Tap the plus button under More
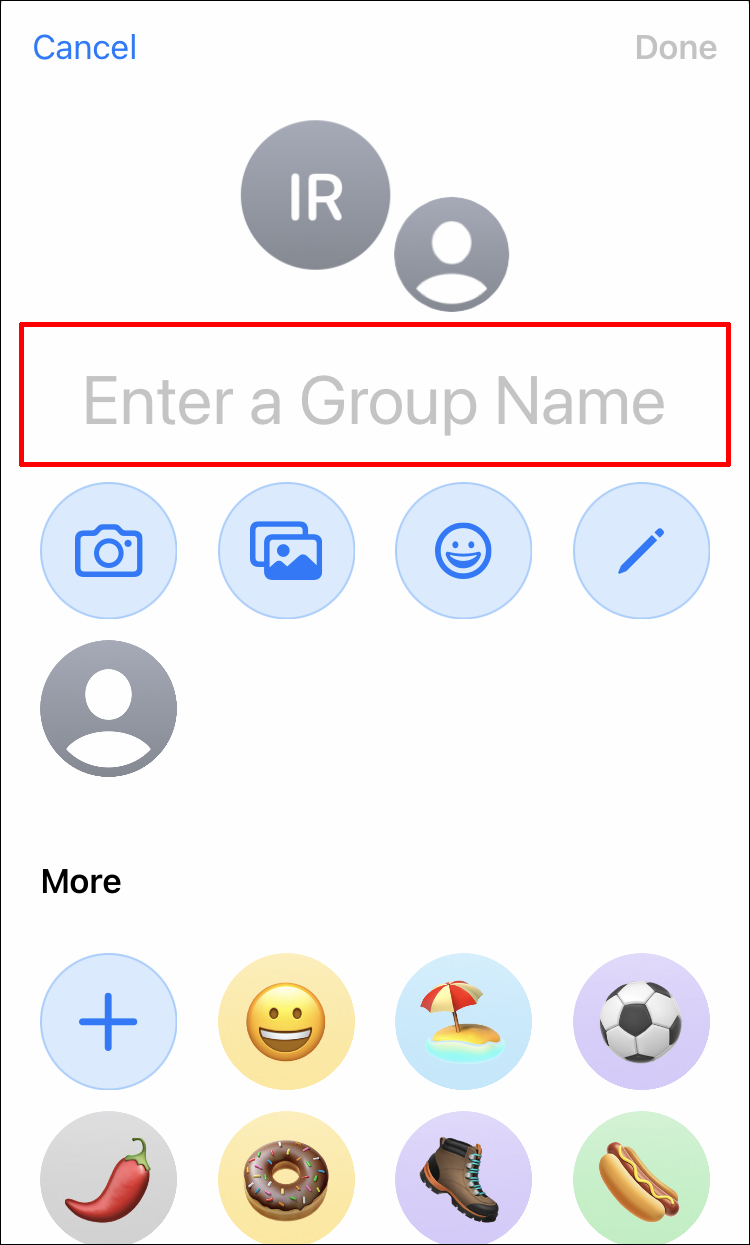The height and width of the screenshot is (1245, 750). (109, 1021)
